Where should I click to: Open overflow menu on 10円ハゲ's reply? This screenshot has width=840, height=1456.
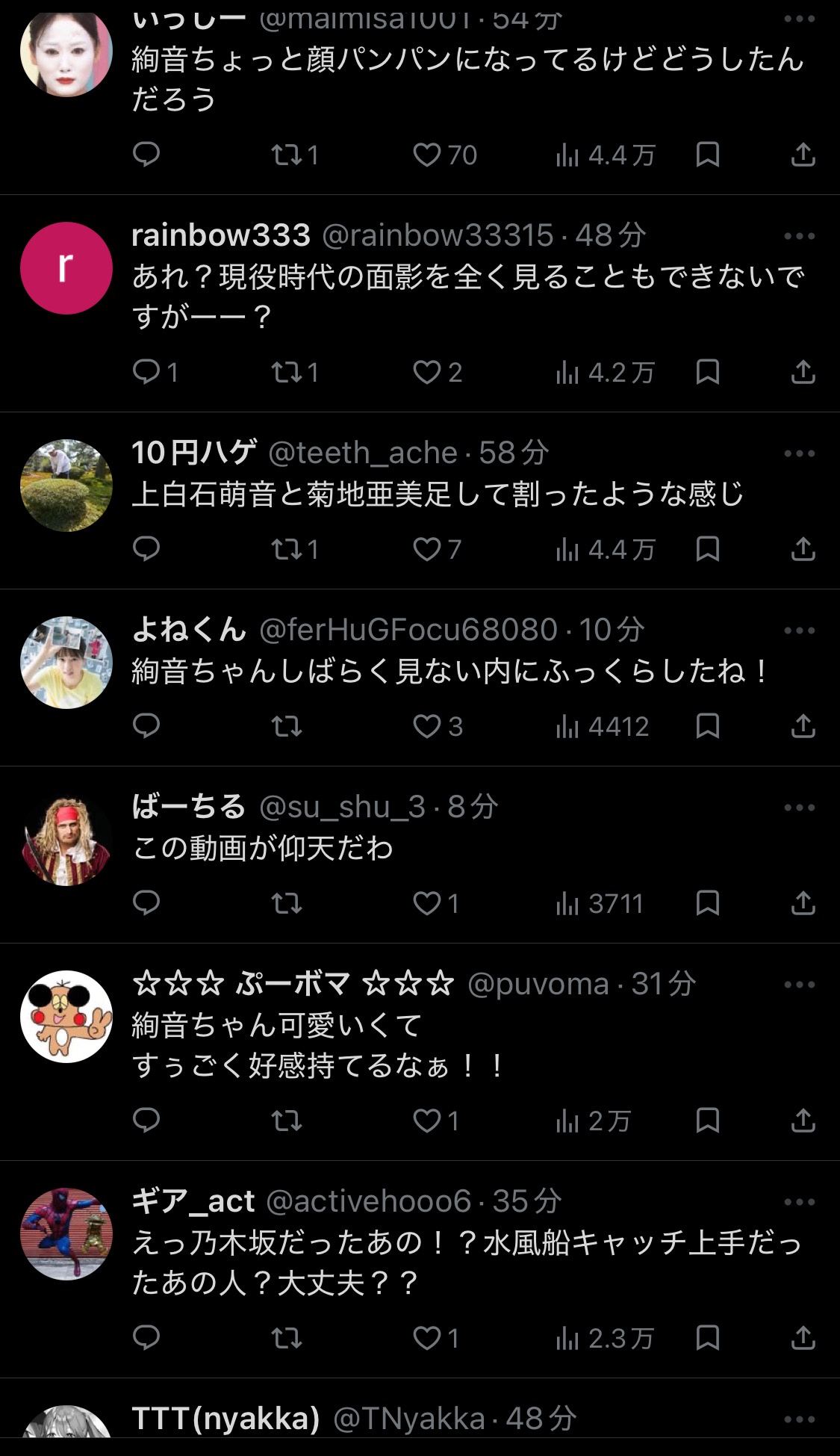[x=799, y=453]
